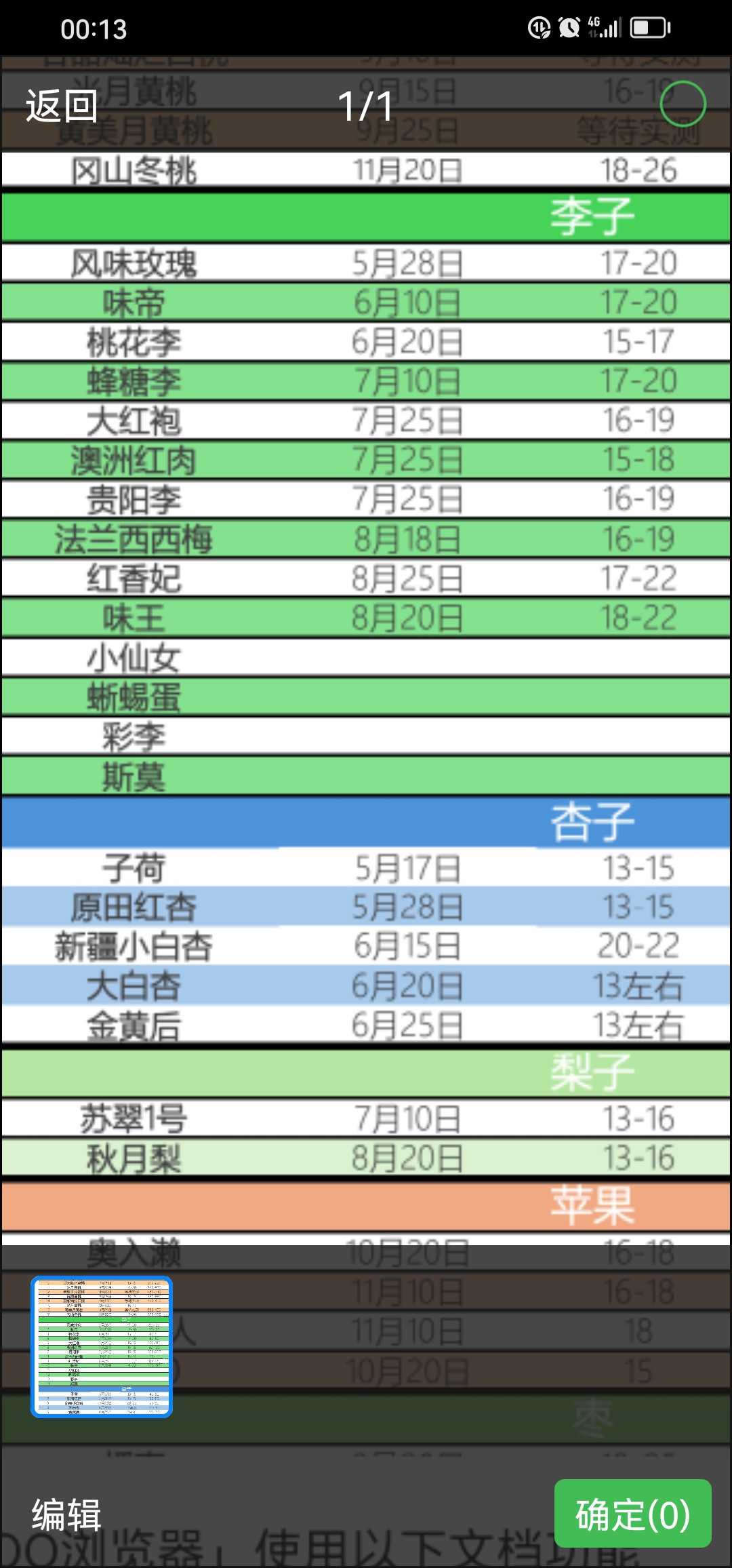Select this image with the circle checkbox
Screen dimensions: 732x1568
click(x=683, y=104)
